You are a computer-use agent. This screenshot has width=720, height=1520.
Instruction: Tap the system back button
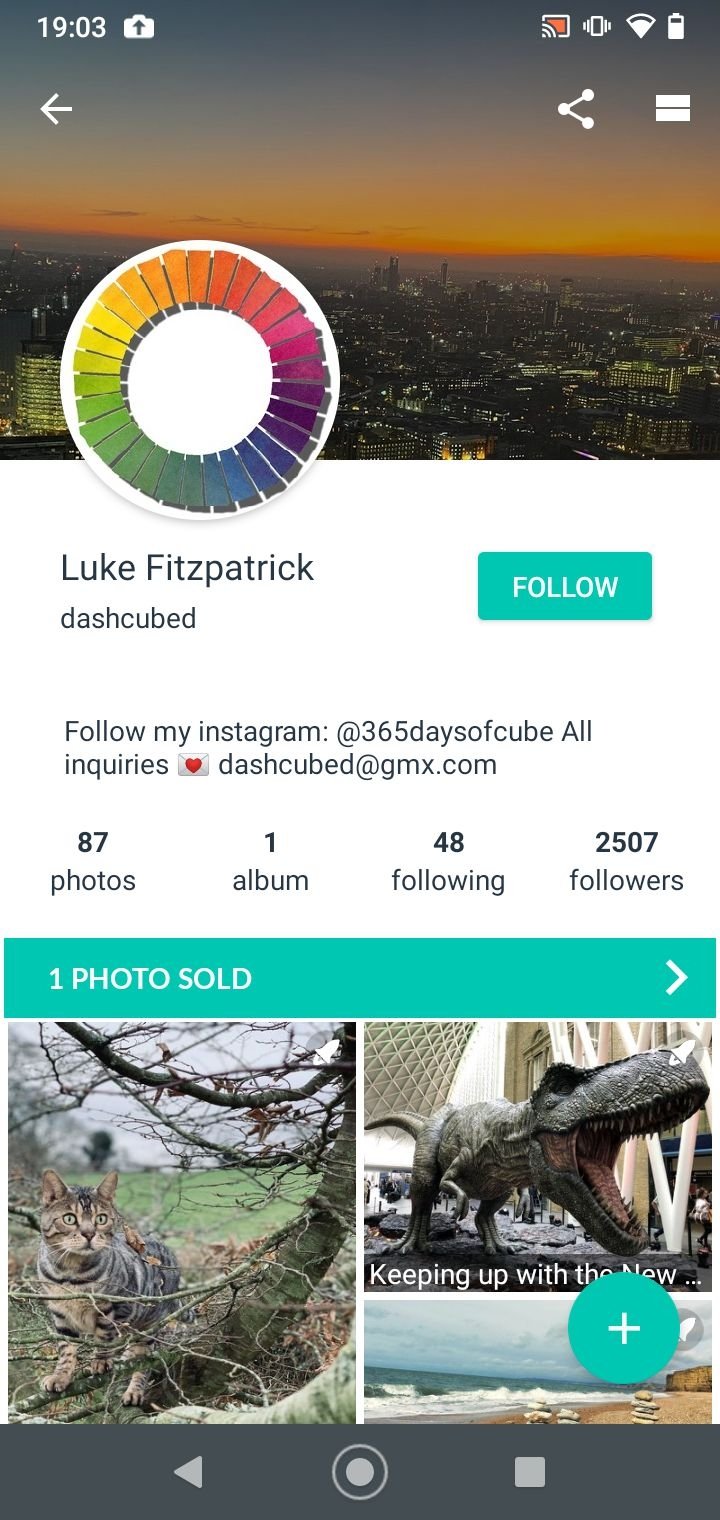click(188, 1472)
